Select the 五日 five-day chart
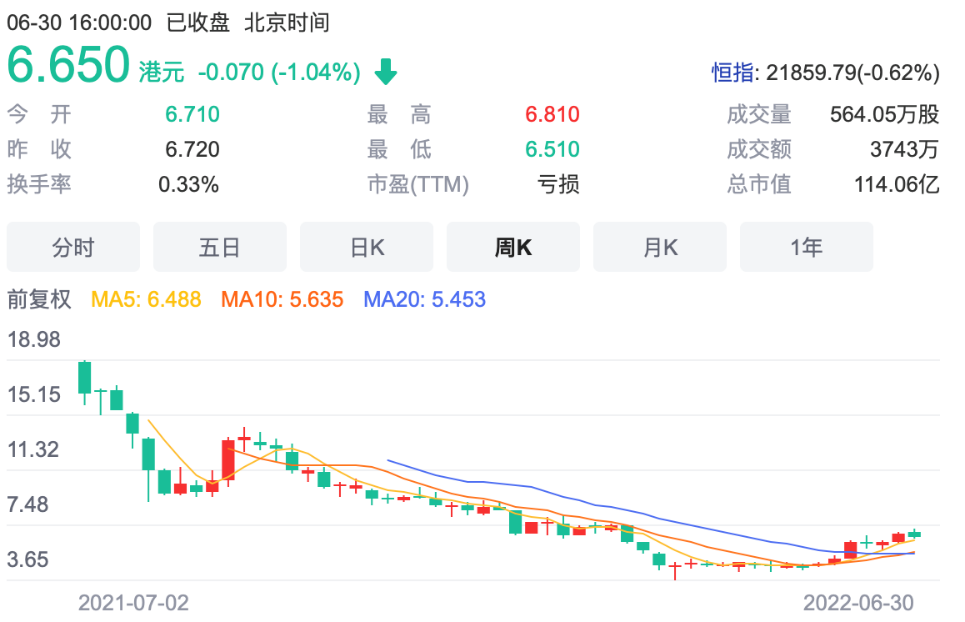The width and height of the screenshot is (965, 622). (219, 248)
